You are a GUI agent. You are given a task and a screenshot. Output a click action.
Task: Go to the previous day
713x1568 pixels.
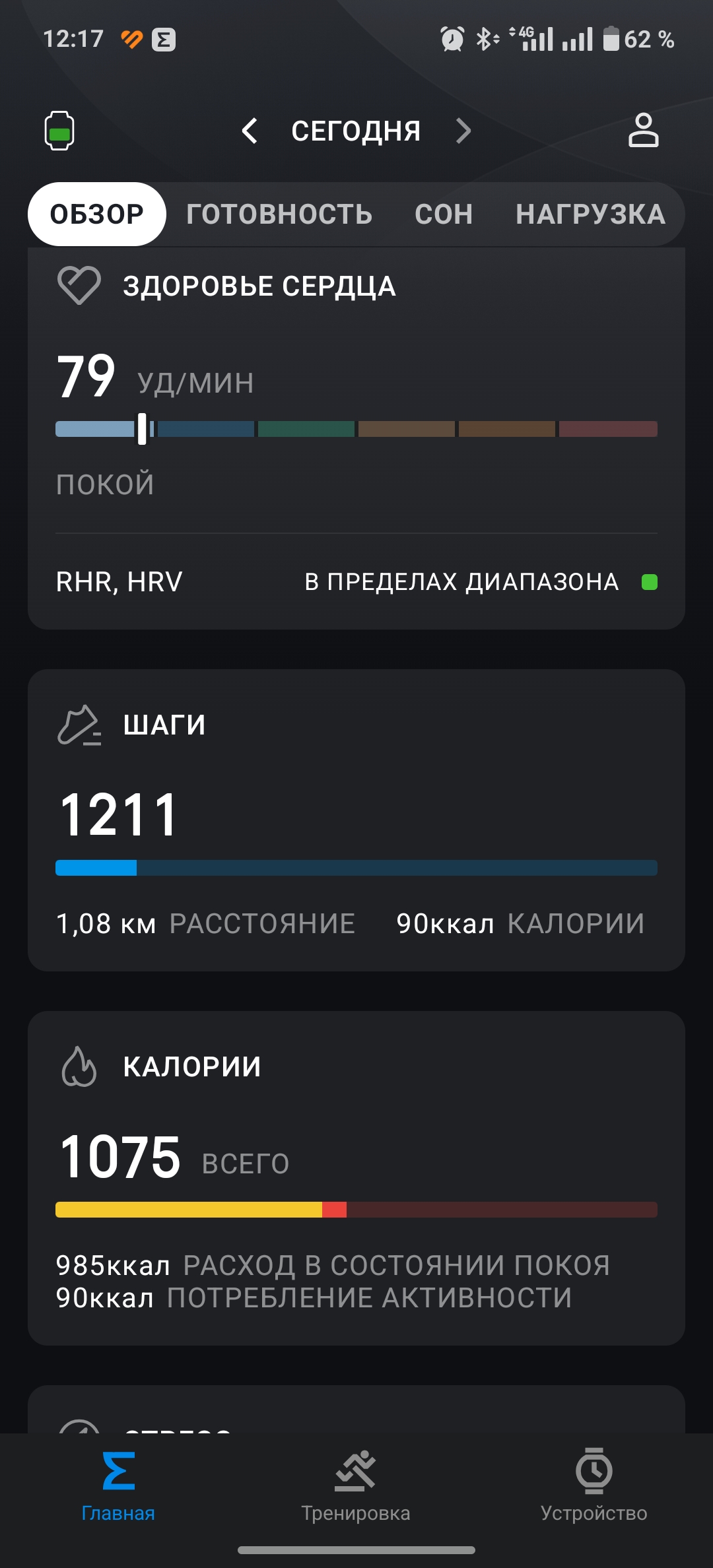[x=250, y=131]
